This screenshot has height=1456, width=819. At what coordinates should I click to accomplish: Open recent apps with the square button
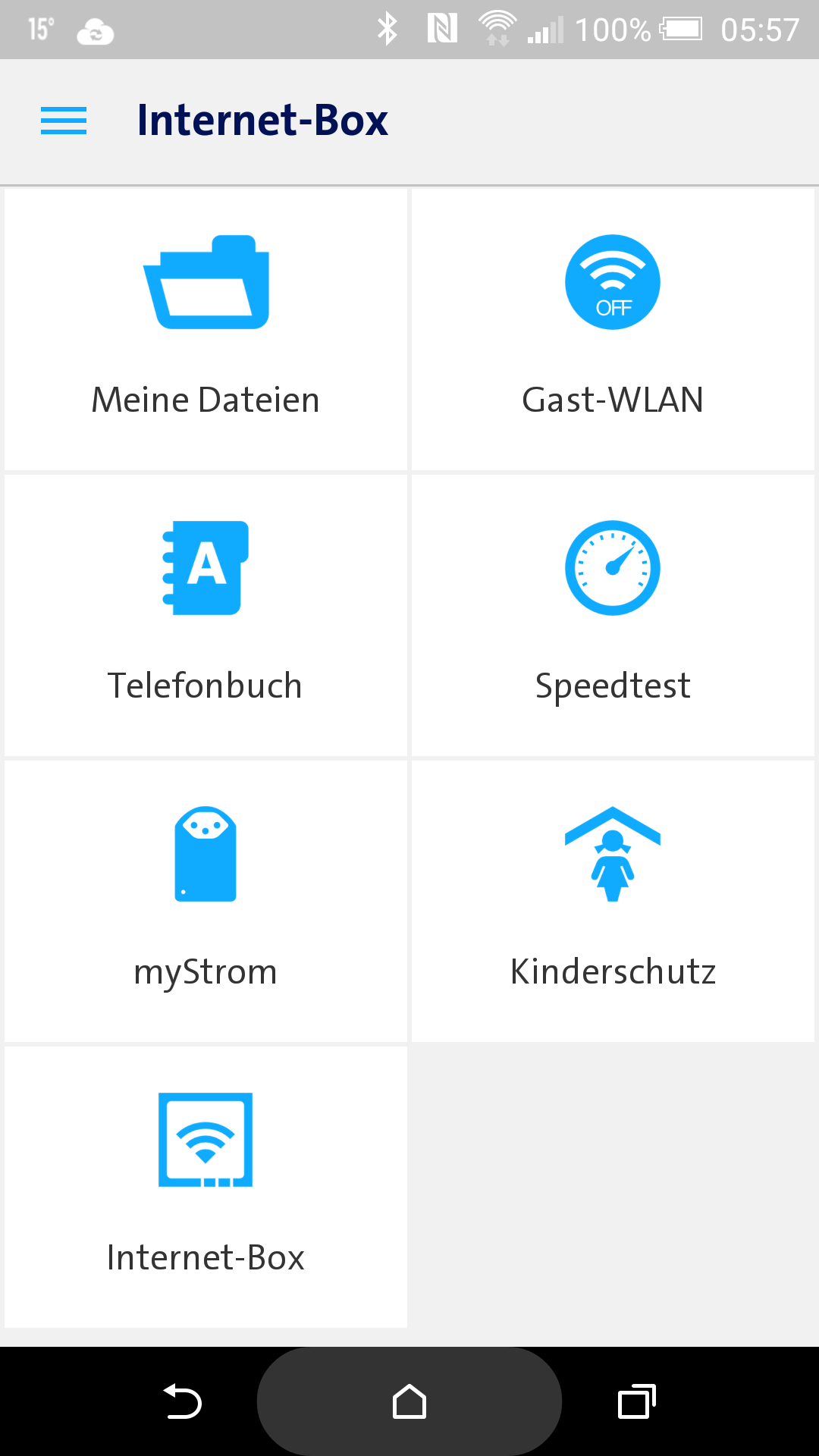[637, 1401]
